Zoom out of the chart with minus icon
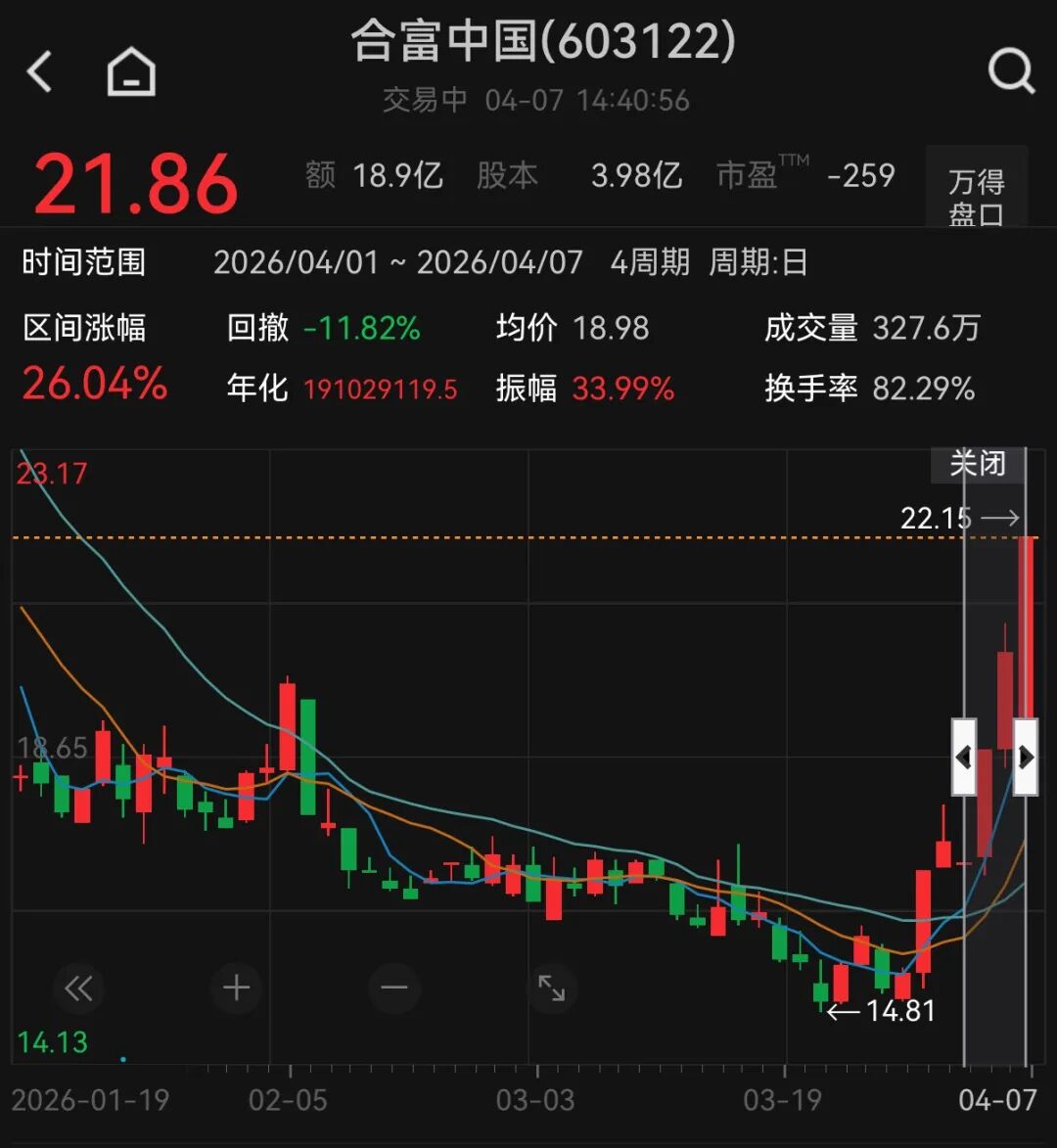The image size is (1057, 1148). (x=394, y=988)
